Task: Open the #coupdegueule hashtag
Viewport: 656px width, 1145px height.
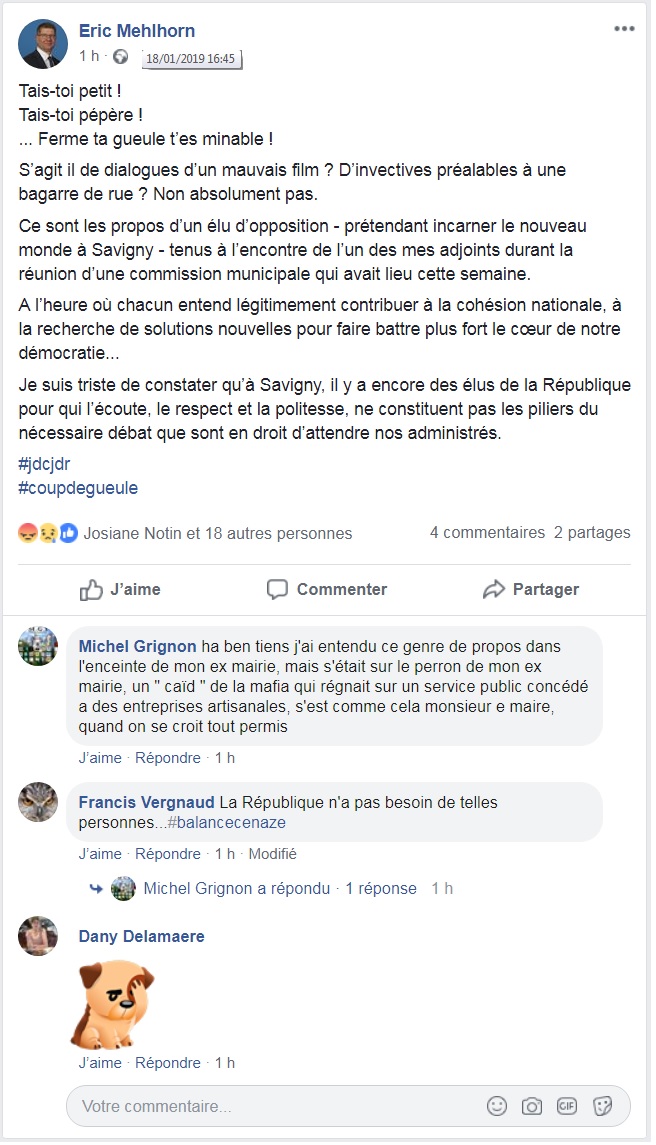Action: click(78, 488)
